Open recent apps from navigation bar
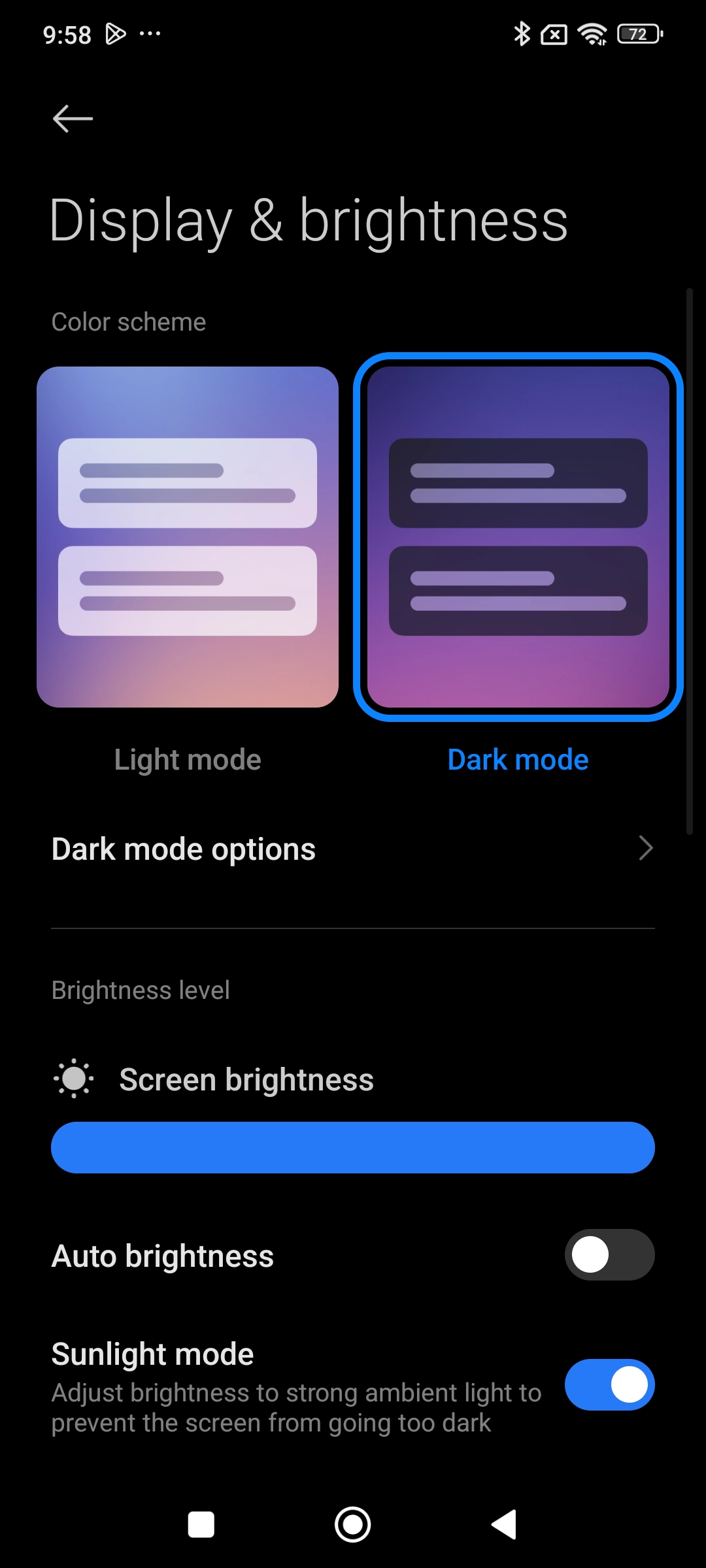Screen dimensions: 706x1568 pos(201,1525)
